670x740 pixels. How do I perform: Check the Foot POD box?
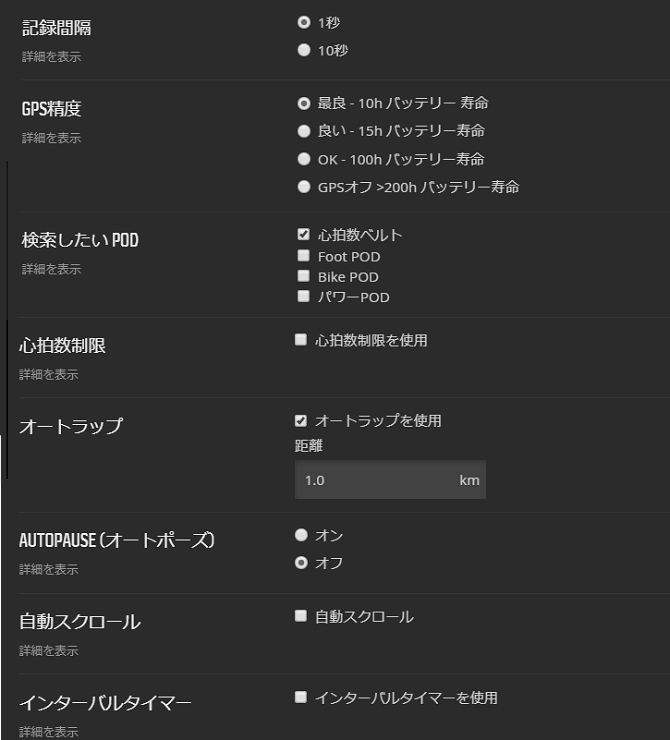(x=304, y=256)
